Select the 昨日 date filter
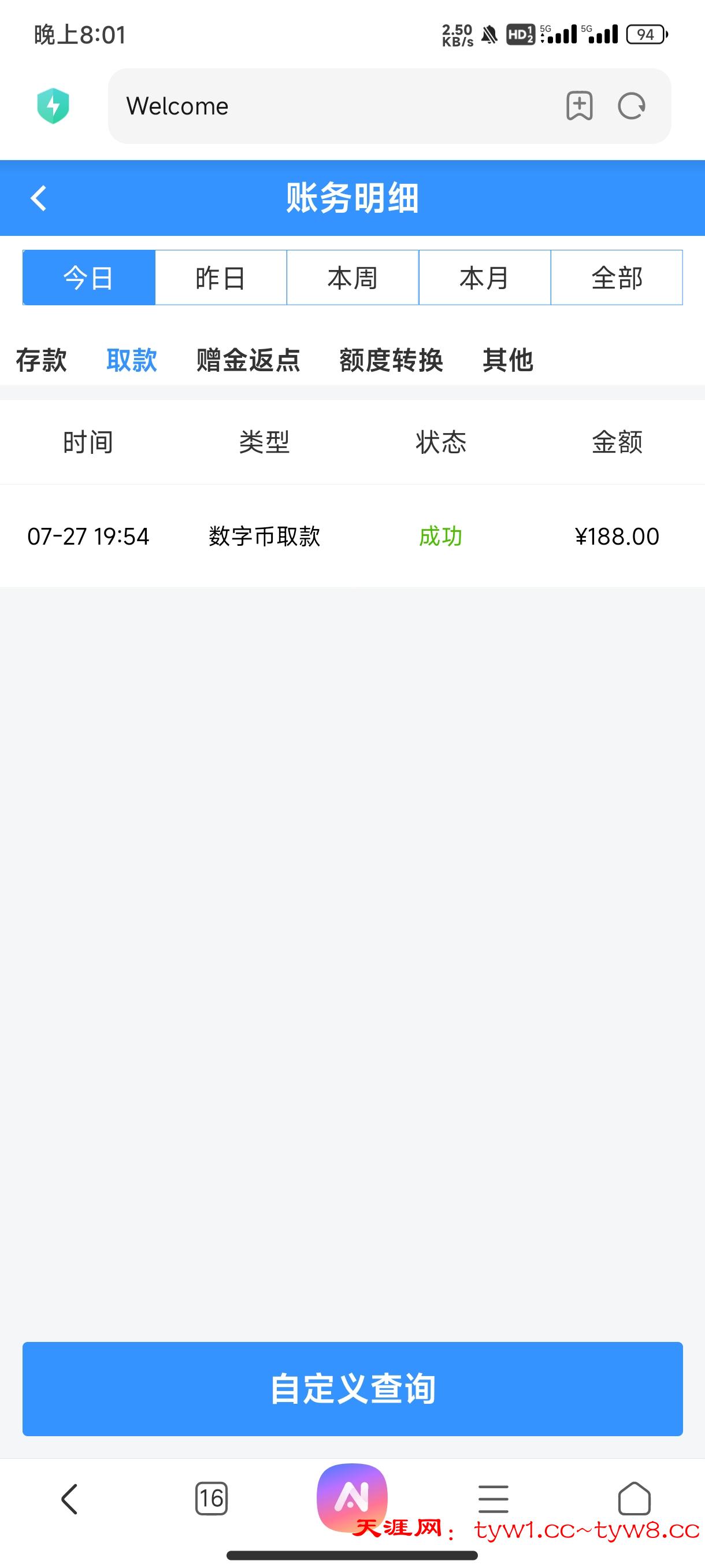This screenshot has width=705, height=1568. pos(220,278)
